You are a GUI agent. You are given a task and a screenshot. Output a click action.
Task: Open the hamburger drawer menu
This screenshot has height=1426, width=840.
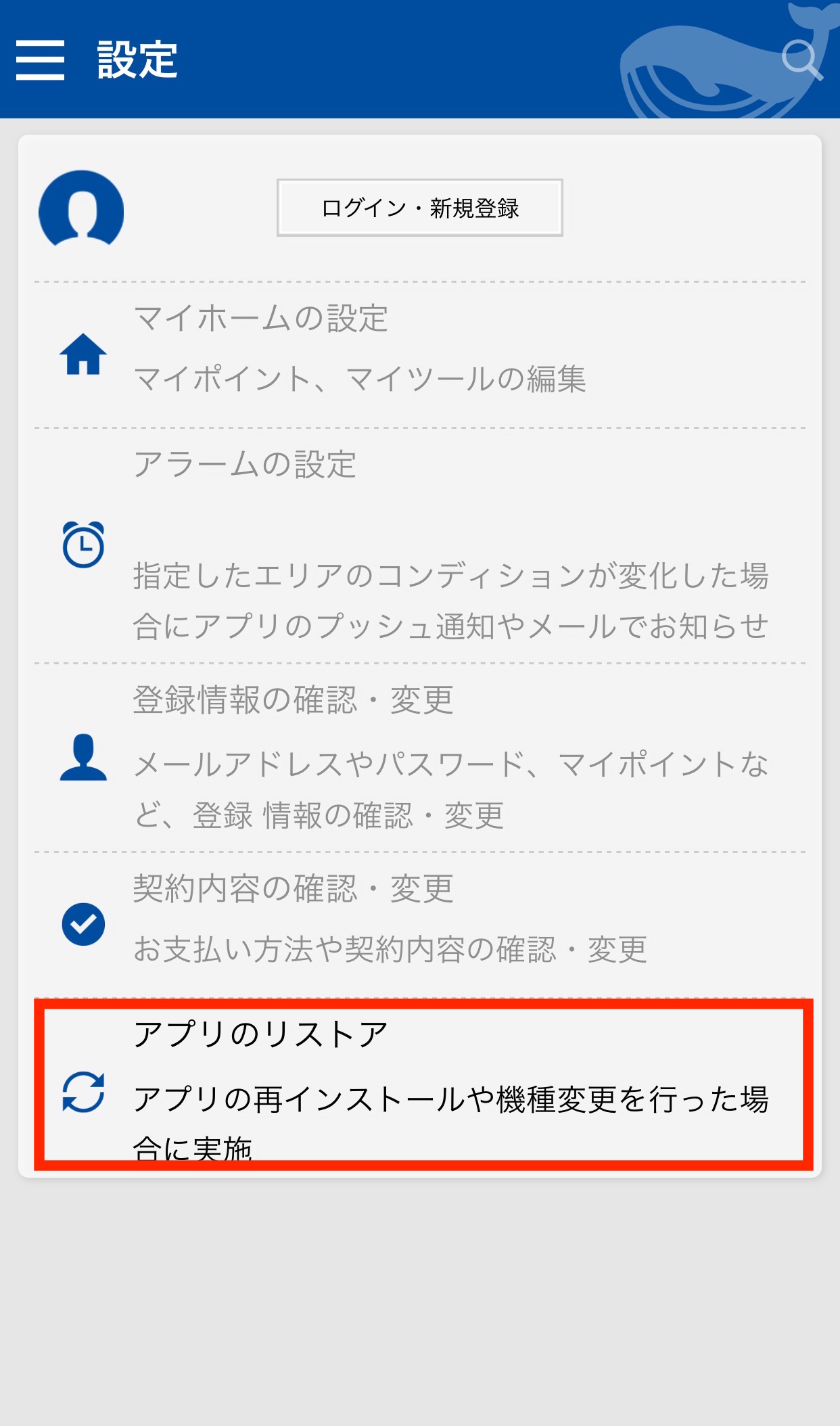[40, 60]
